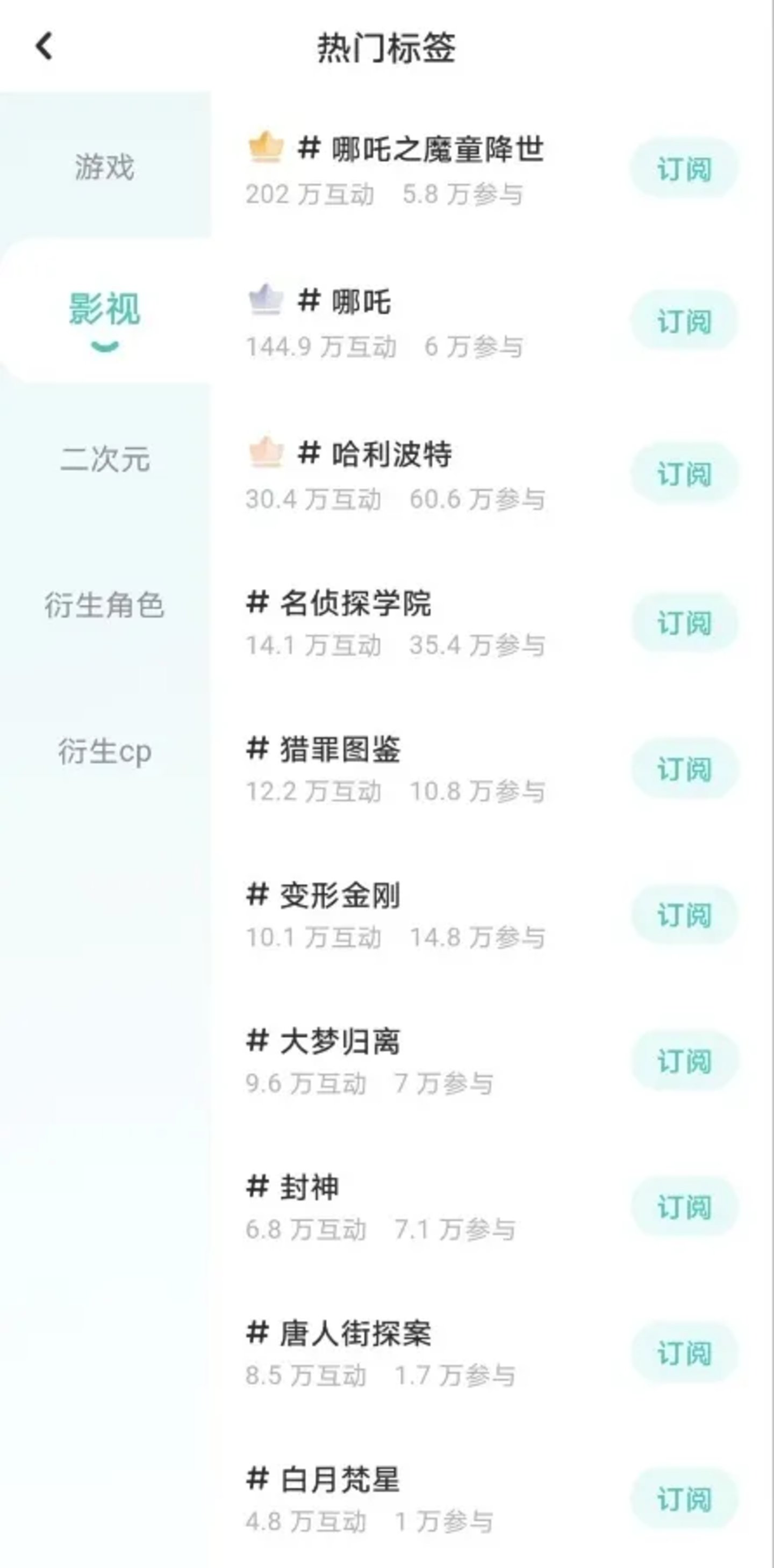Go back using the top-left arrow
Image resolution: width=774 pixels, height=1568 pixels.
pos(44,46)
